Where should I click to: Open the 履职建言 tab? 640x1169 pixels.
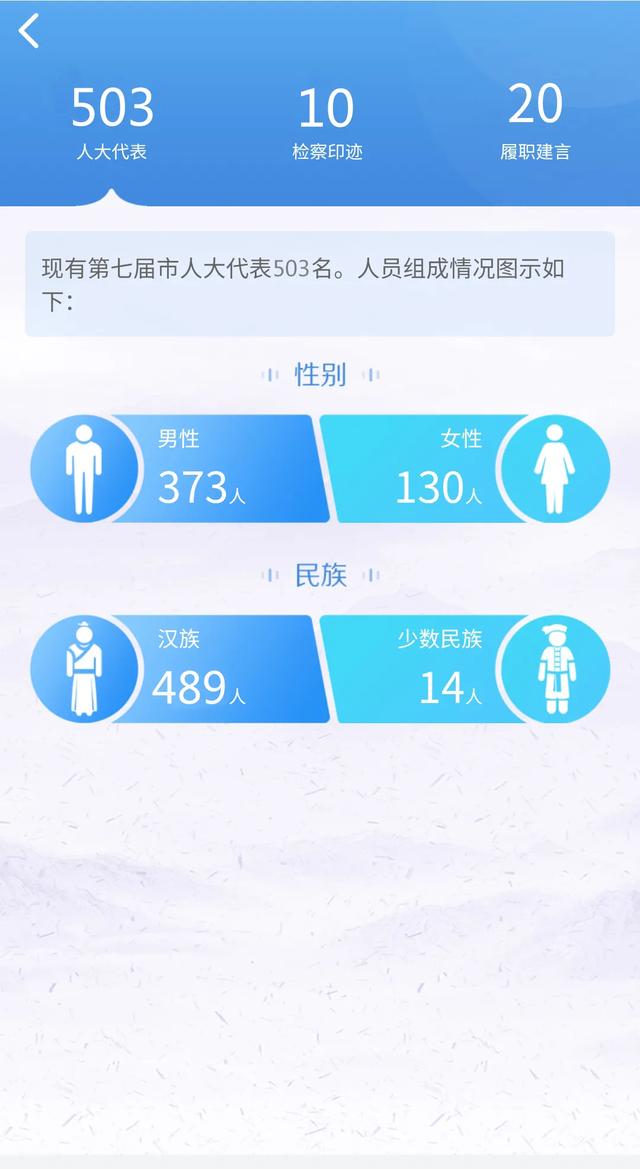click(x=535, y=124)
